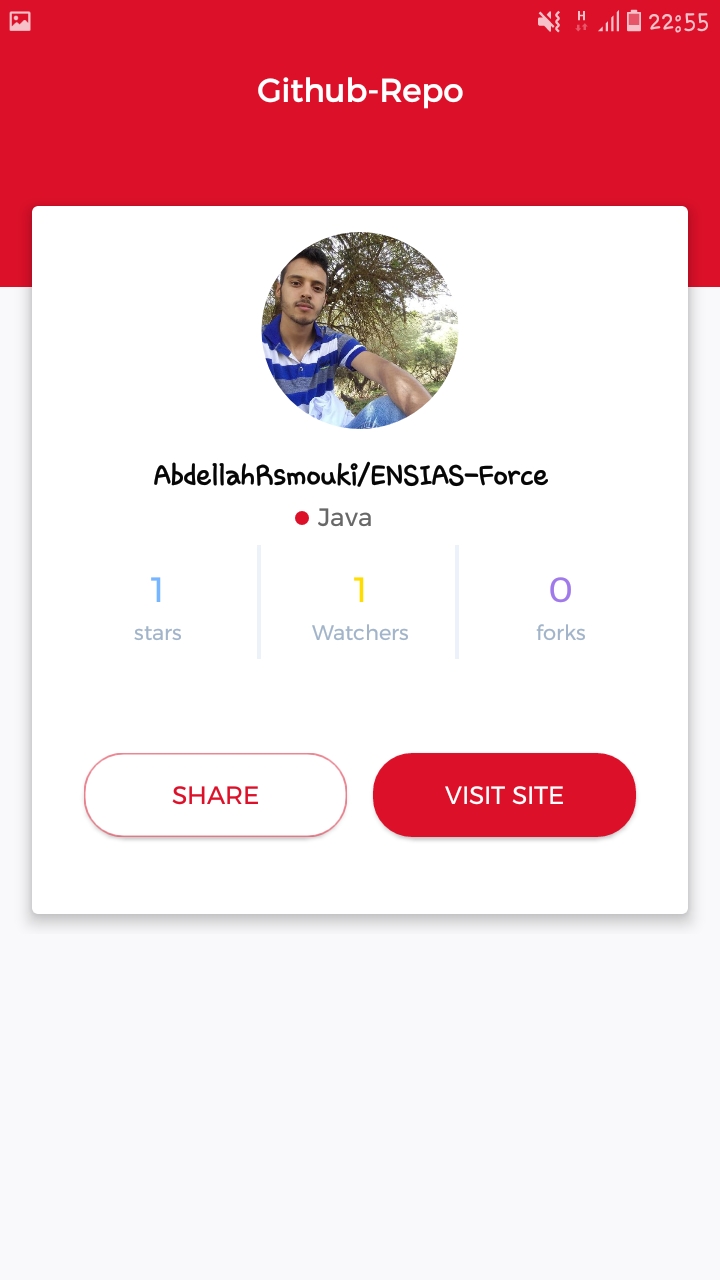Click the SHARE button

[215, 795]
